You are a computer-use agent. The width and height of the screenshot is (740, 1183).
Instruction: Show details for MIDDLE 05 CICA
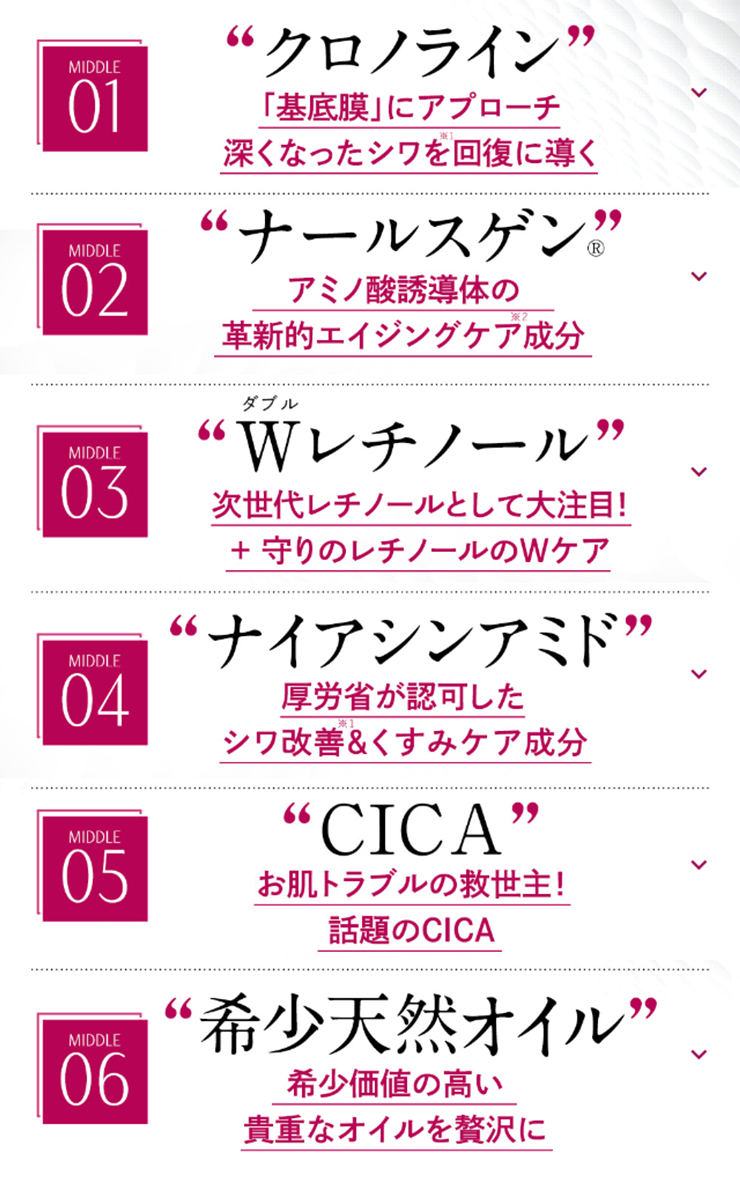pos(699,863)
